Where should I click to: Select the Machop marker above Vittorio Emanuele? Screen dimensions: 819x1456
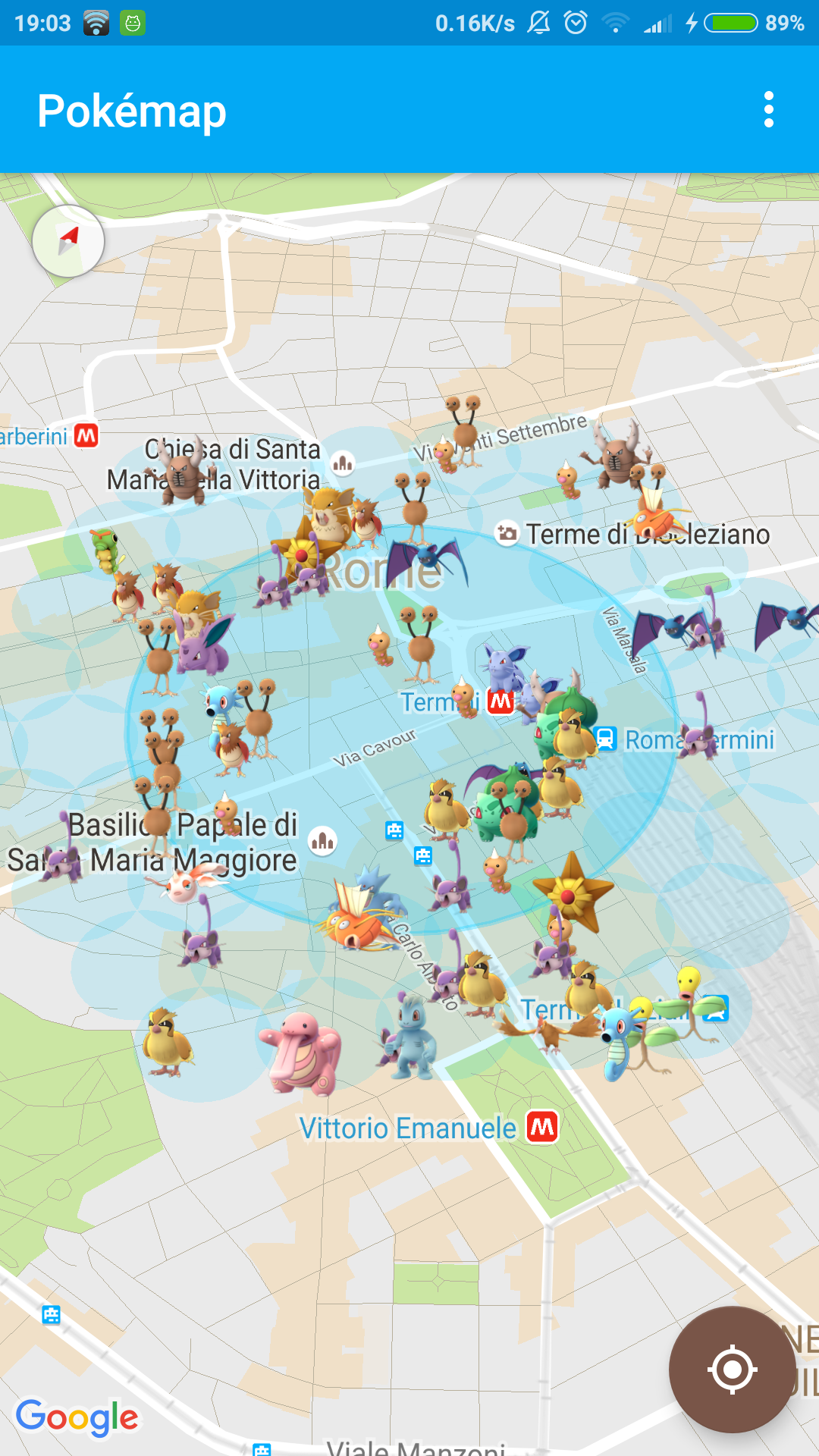tap(409, 1037)
